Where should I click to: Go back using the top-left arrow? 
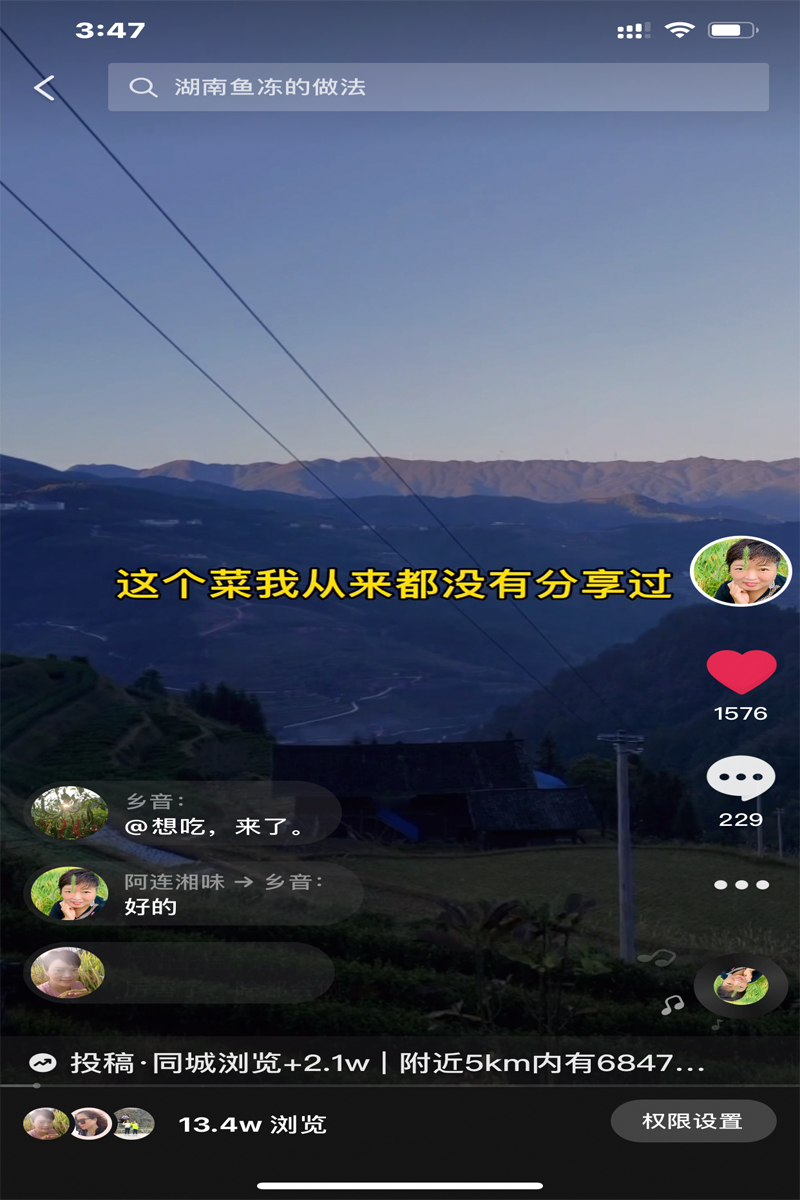(x=44, y=88)
